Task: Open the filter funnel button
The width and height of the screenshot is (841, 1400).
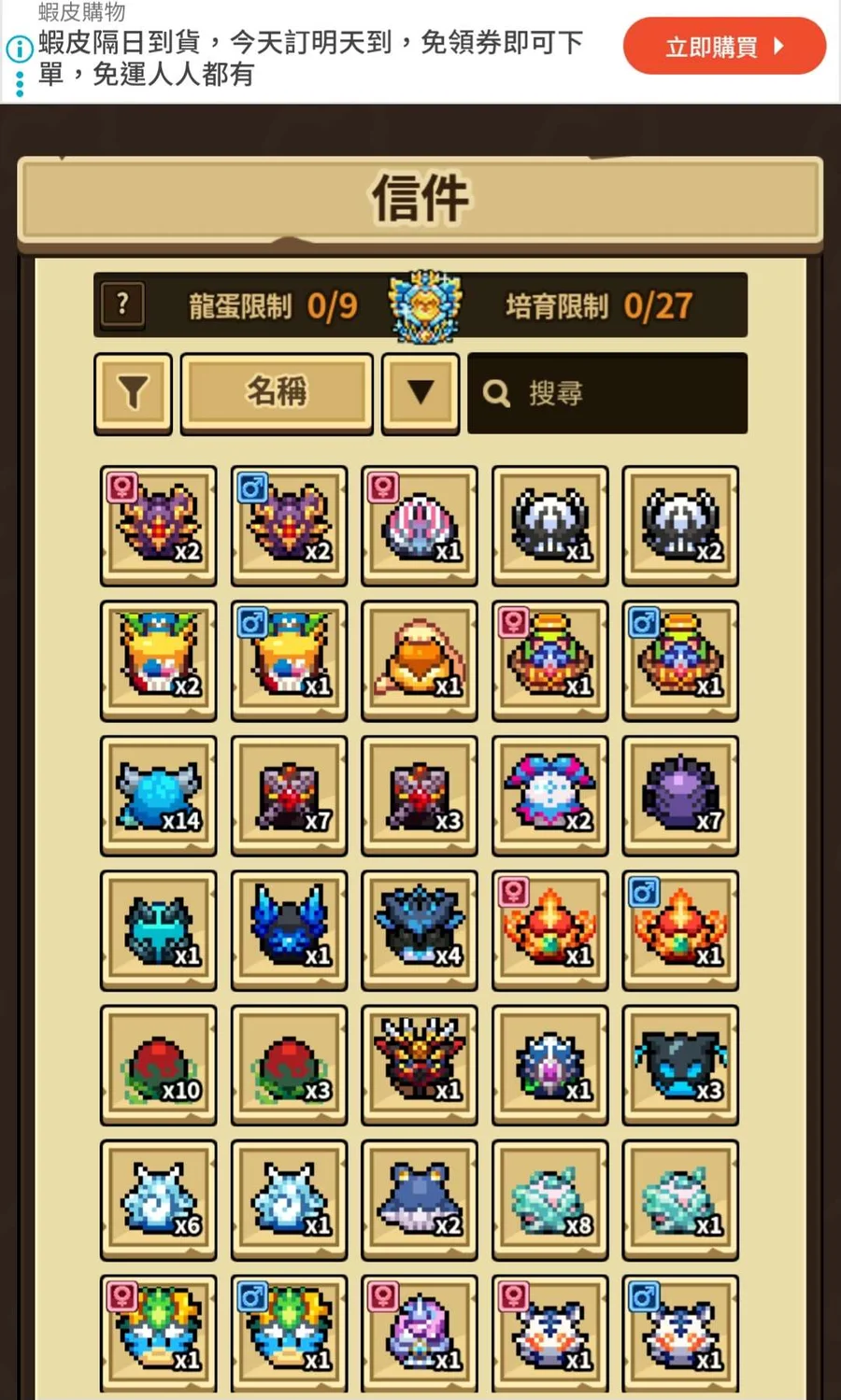Action: [133, 393]
